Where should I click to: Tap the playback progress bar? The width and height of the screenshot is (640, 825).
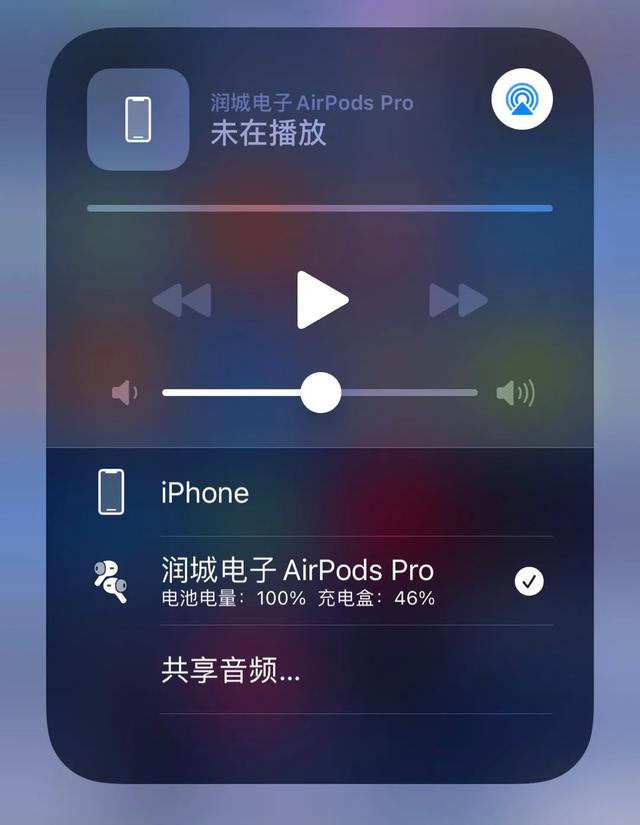tap(320, 208)
